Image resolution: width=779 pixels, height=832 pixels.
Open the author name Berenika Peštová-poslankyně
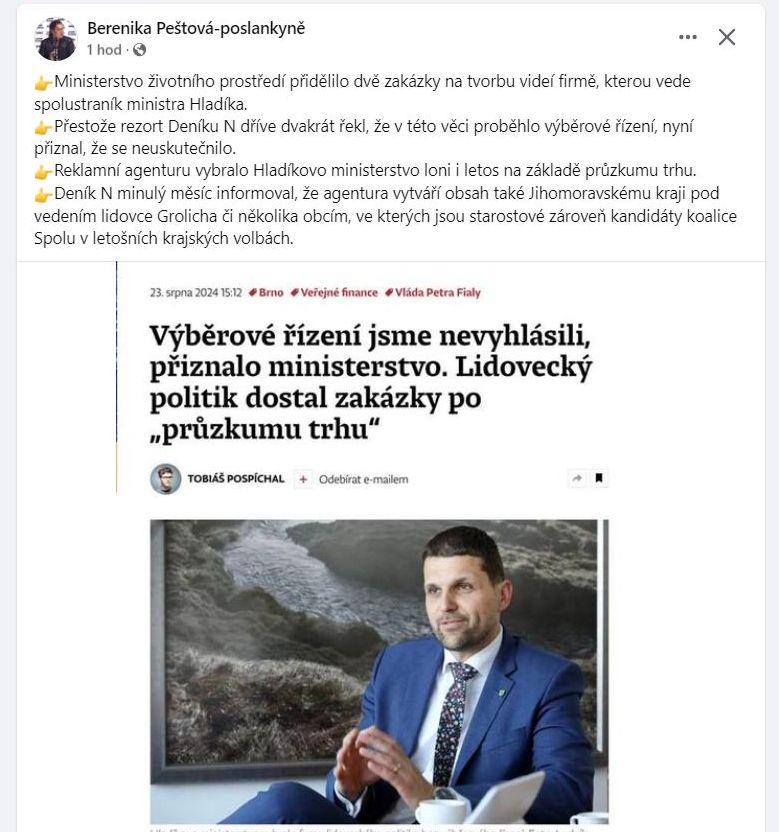196,28
